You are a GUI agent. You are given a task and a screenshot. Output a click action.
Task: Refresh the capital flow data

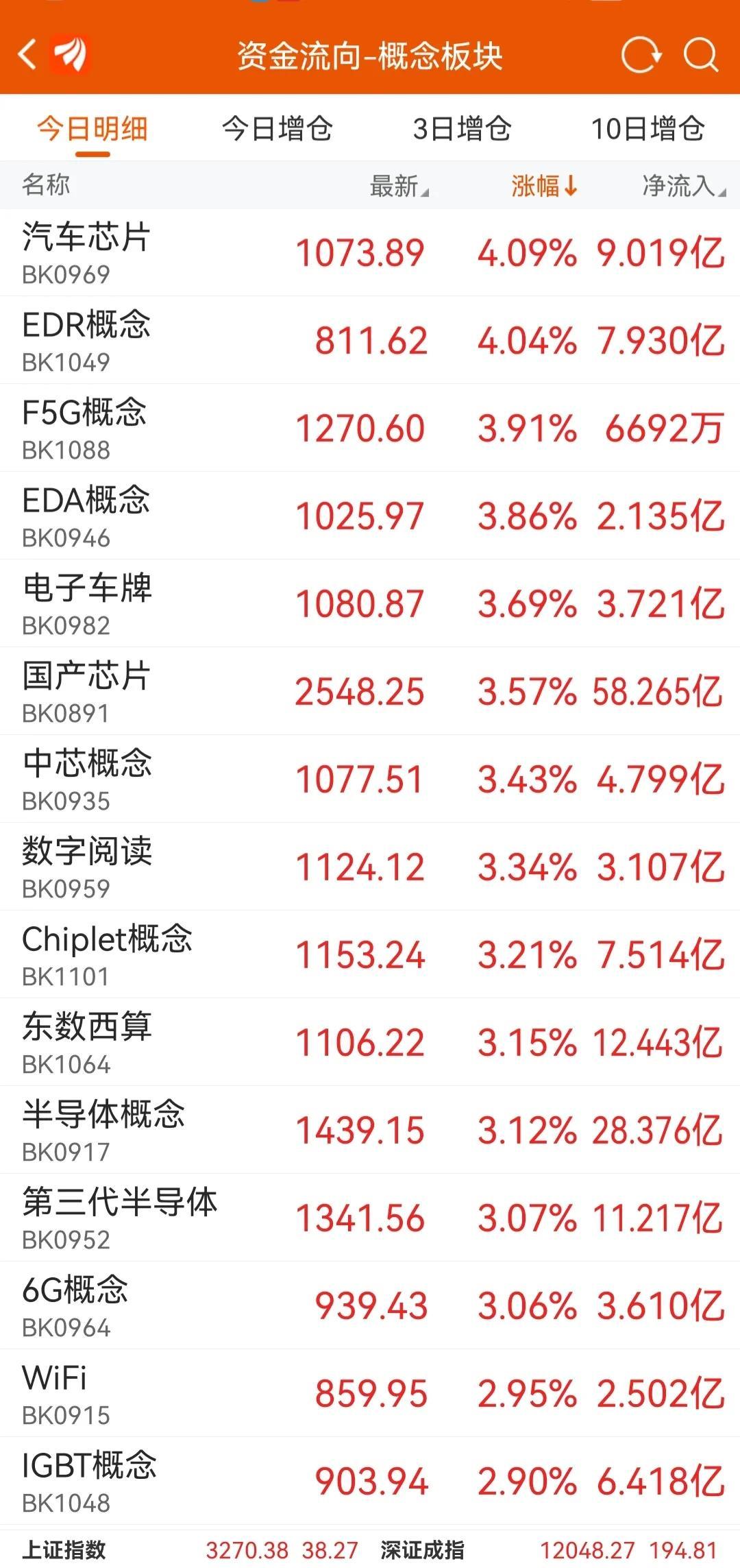click(641, 55)
